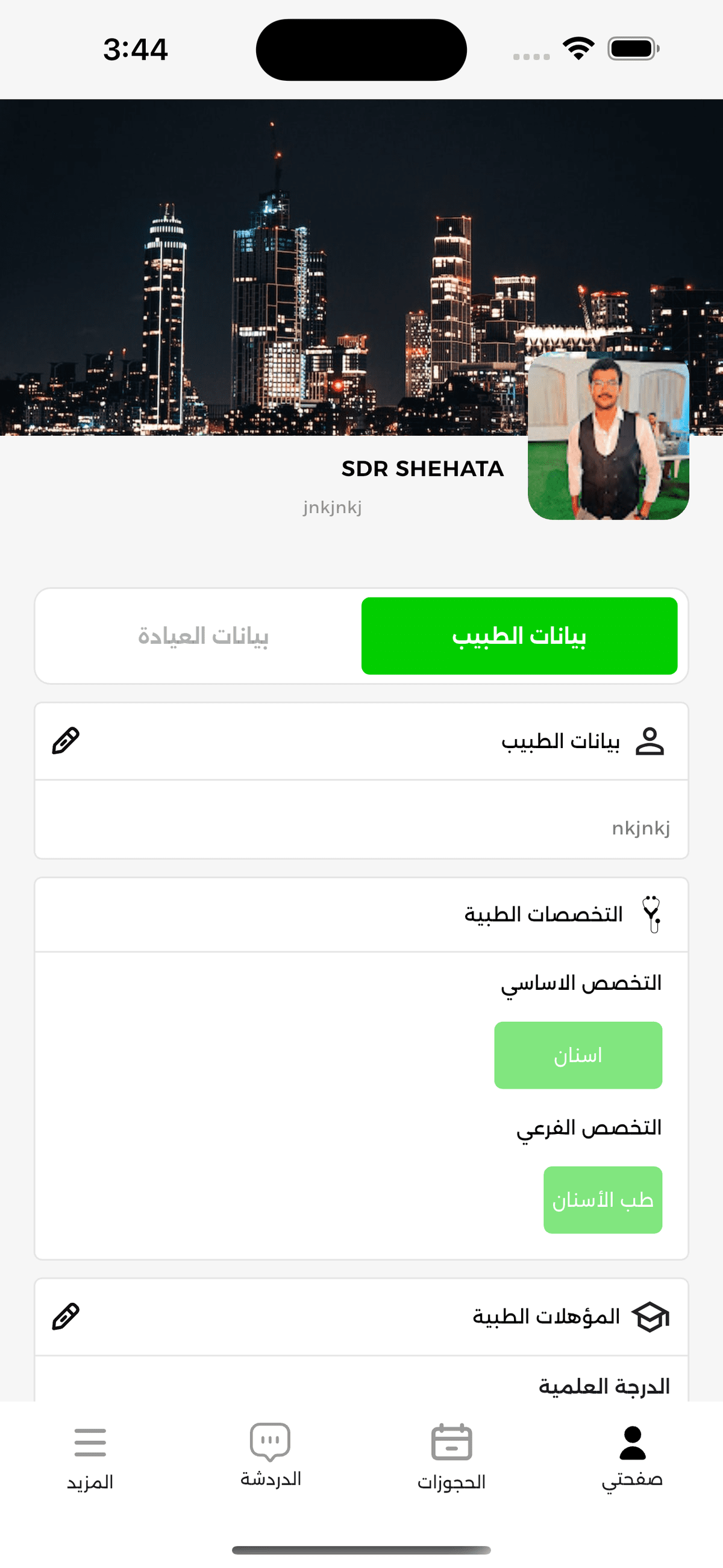This screenshot has height=1568, width=723.
Task: Open the المزيد menu tab
Action: 90,1458
